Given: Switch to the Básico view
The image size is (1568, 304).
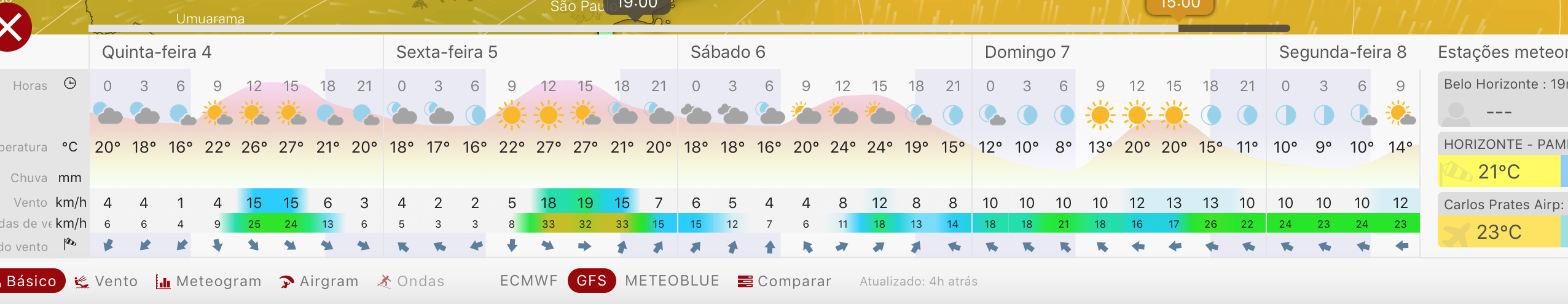Looking at the screenshot, I should 32,281.
